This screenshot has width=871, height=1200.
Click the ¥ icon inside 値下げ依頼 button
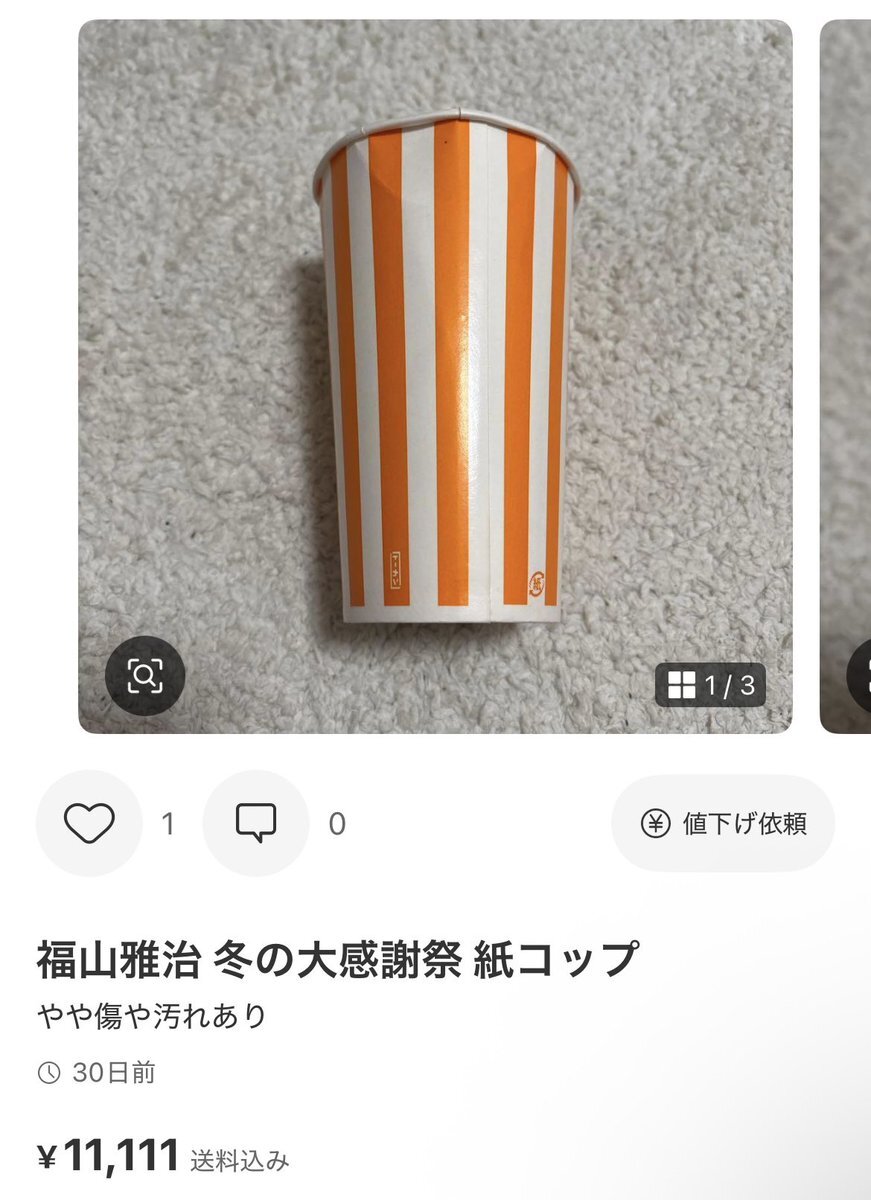click(655, 823)
